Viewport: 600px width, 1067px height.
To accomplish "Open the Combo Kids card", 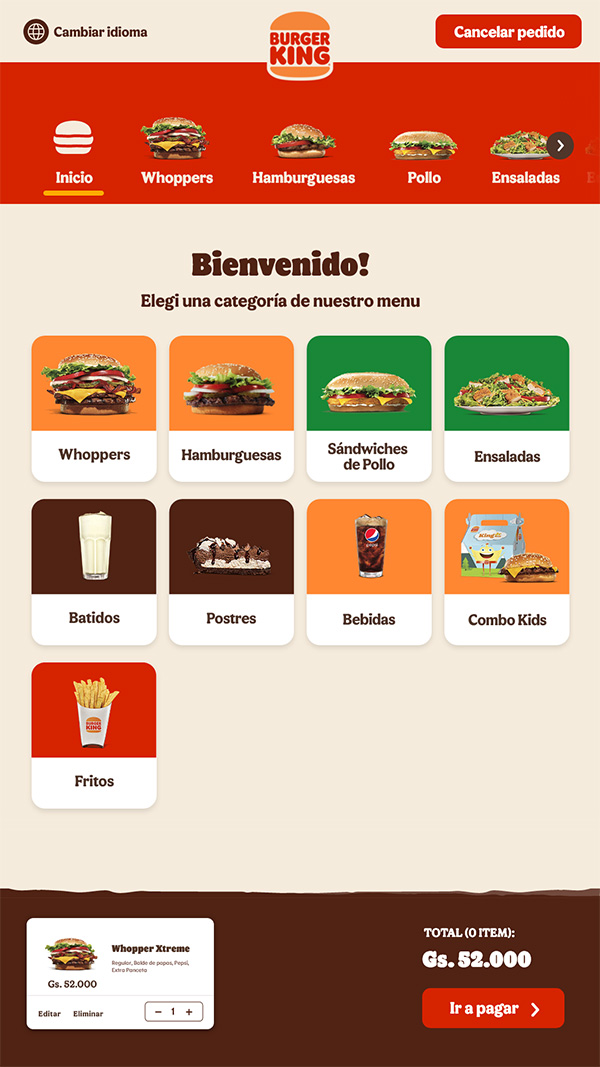I will tap(507, 571).
